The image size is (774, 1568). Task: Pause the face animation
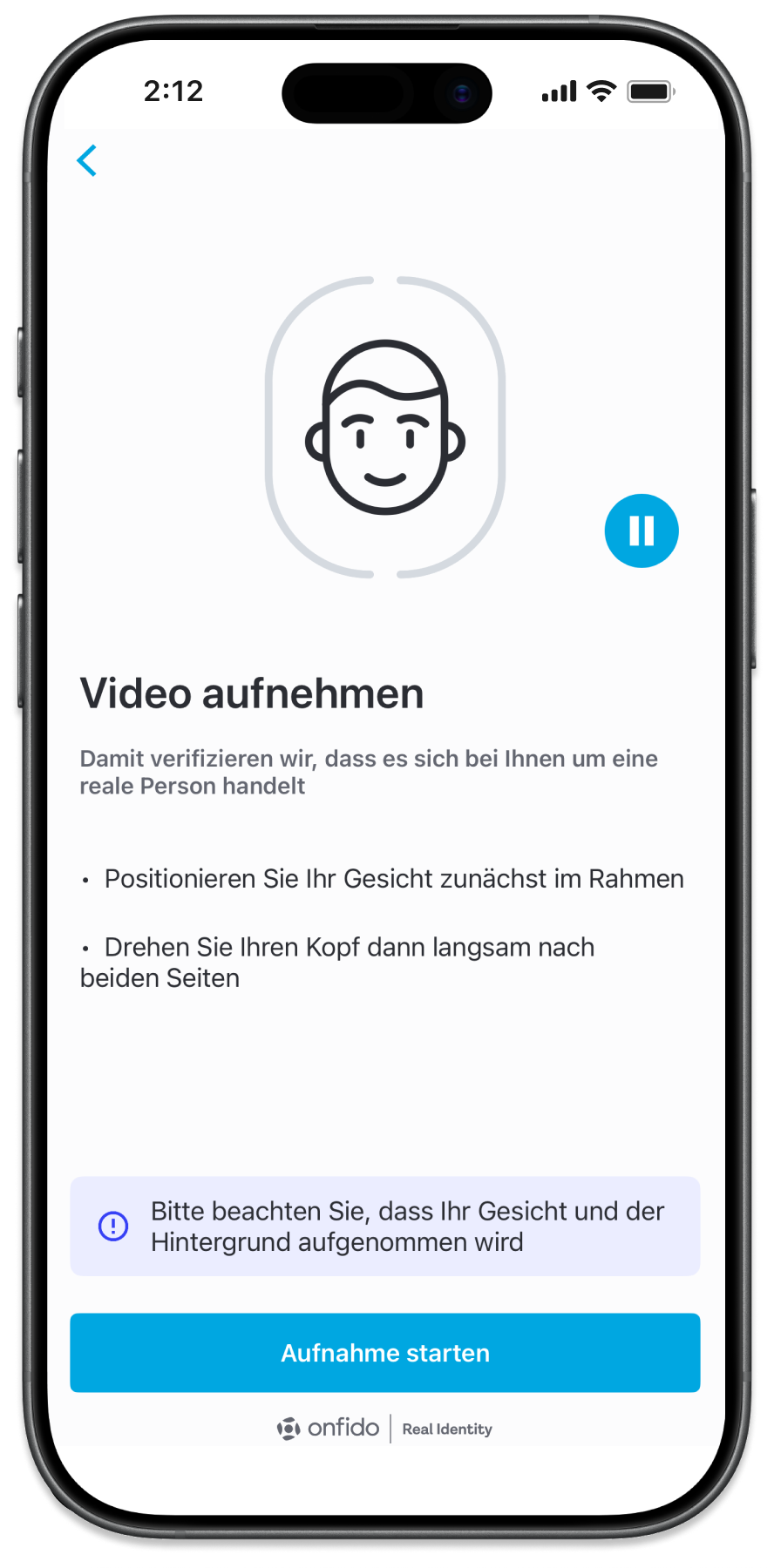coord(642,531)
